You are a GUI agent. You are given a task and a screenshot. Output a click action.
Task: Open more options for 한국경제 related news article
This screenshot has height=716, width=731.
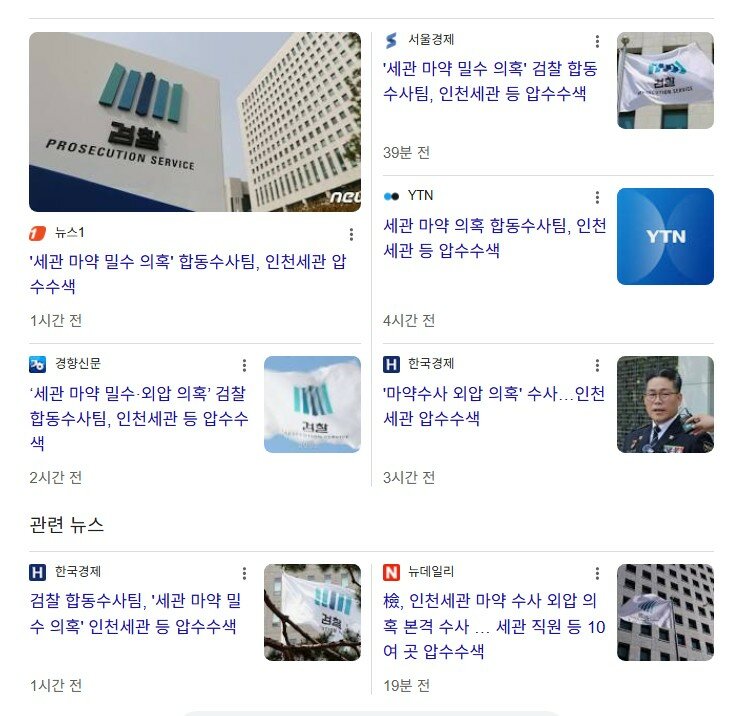[244, 573]
